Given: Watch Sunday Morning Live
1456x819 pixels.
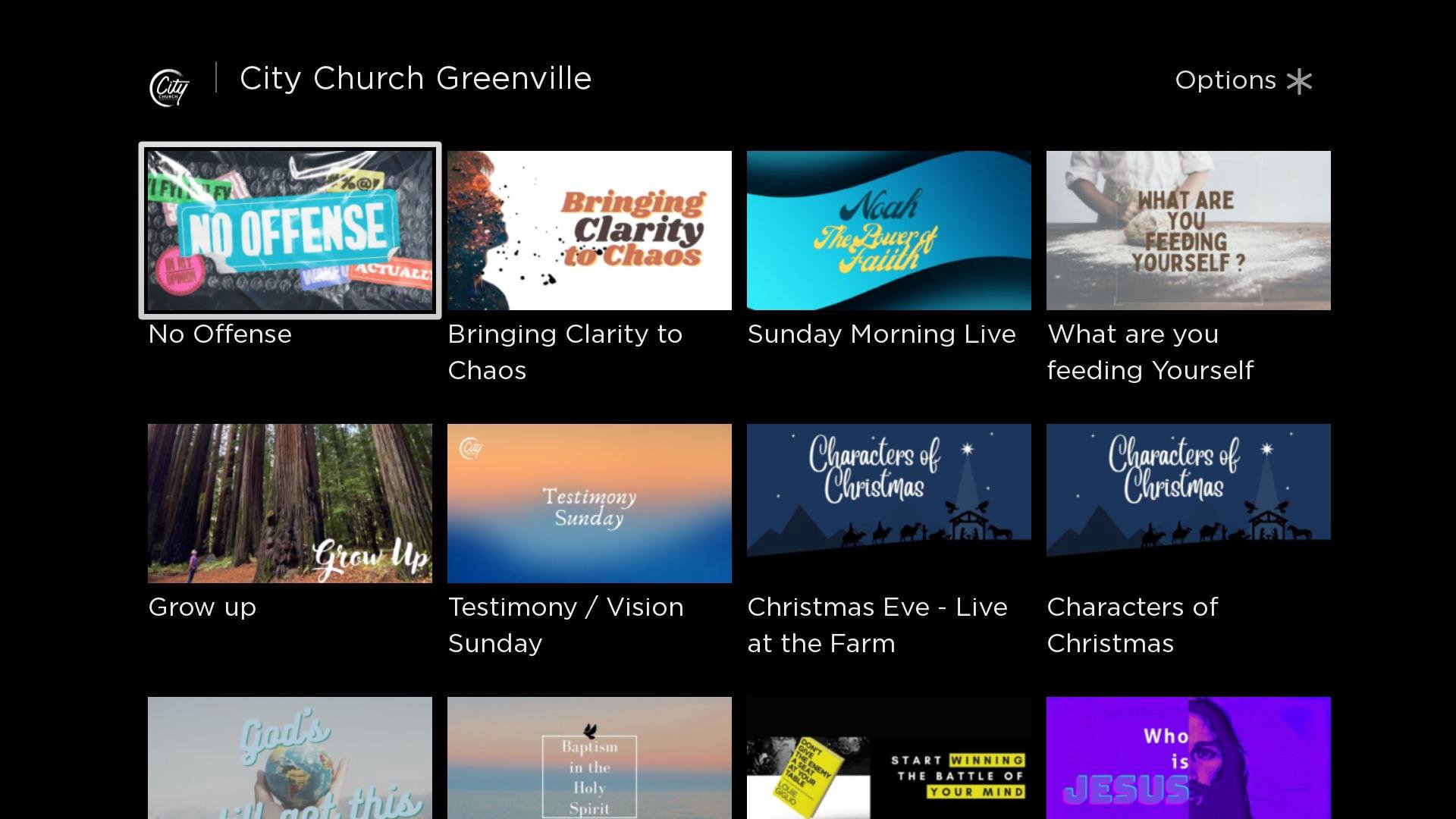Looking at the screenshot, I should click(889, 231).
